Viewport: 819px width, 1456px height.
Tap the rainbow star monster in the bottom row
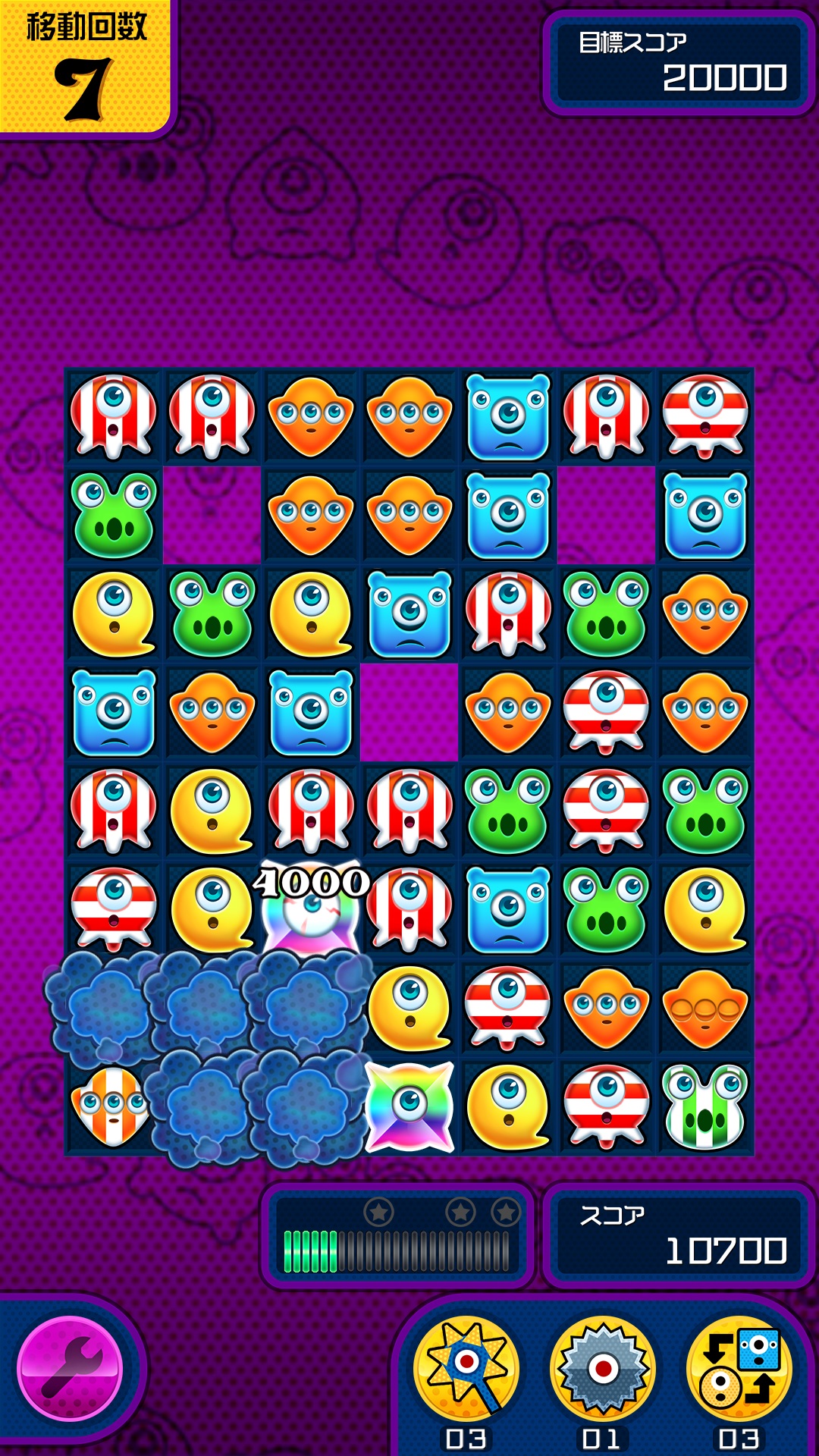tap(409, 1106)
